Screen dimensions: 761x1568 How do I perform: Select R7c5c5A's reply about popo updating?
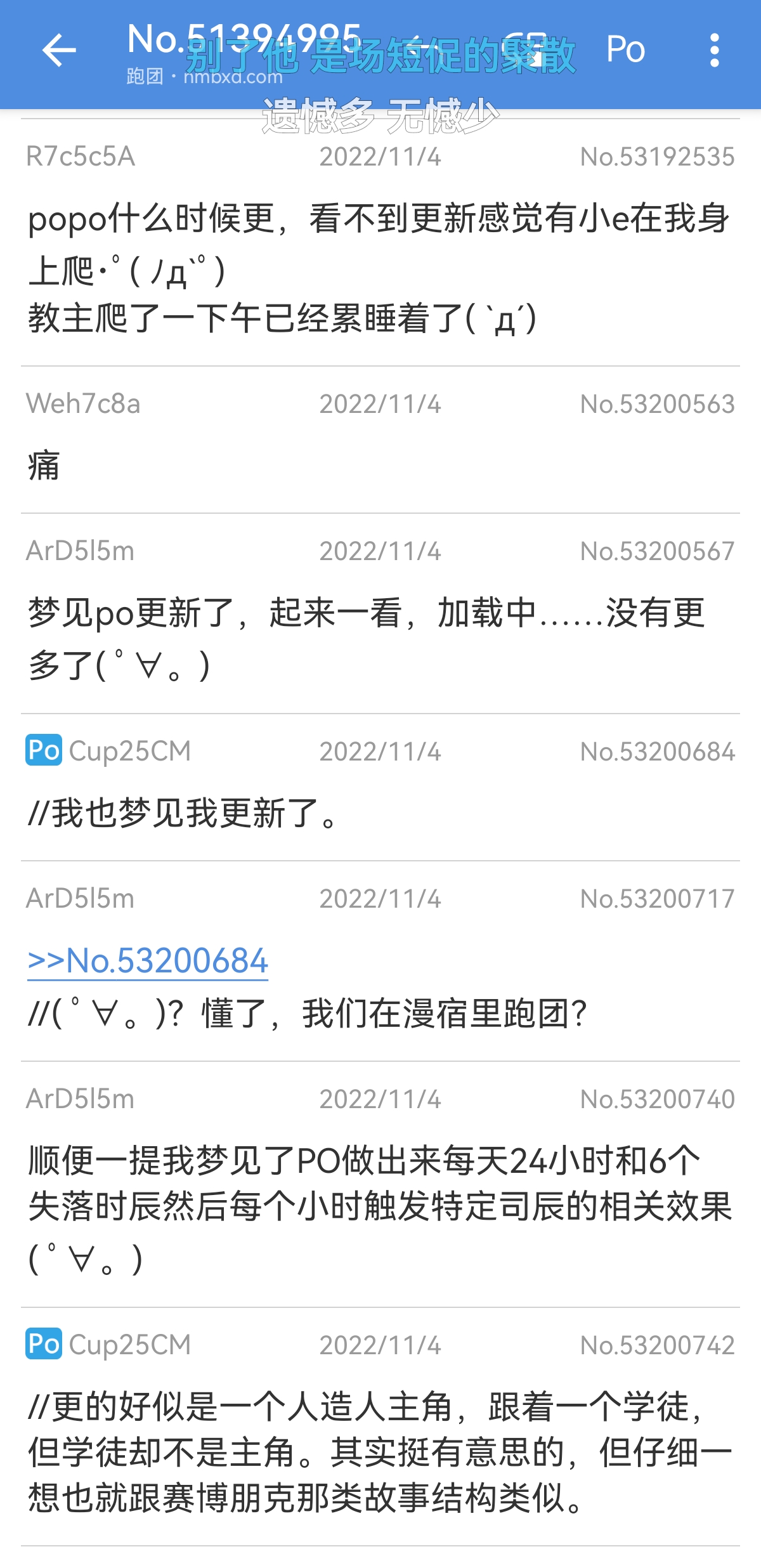click(x=380, y=266)
